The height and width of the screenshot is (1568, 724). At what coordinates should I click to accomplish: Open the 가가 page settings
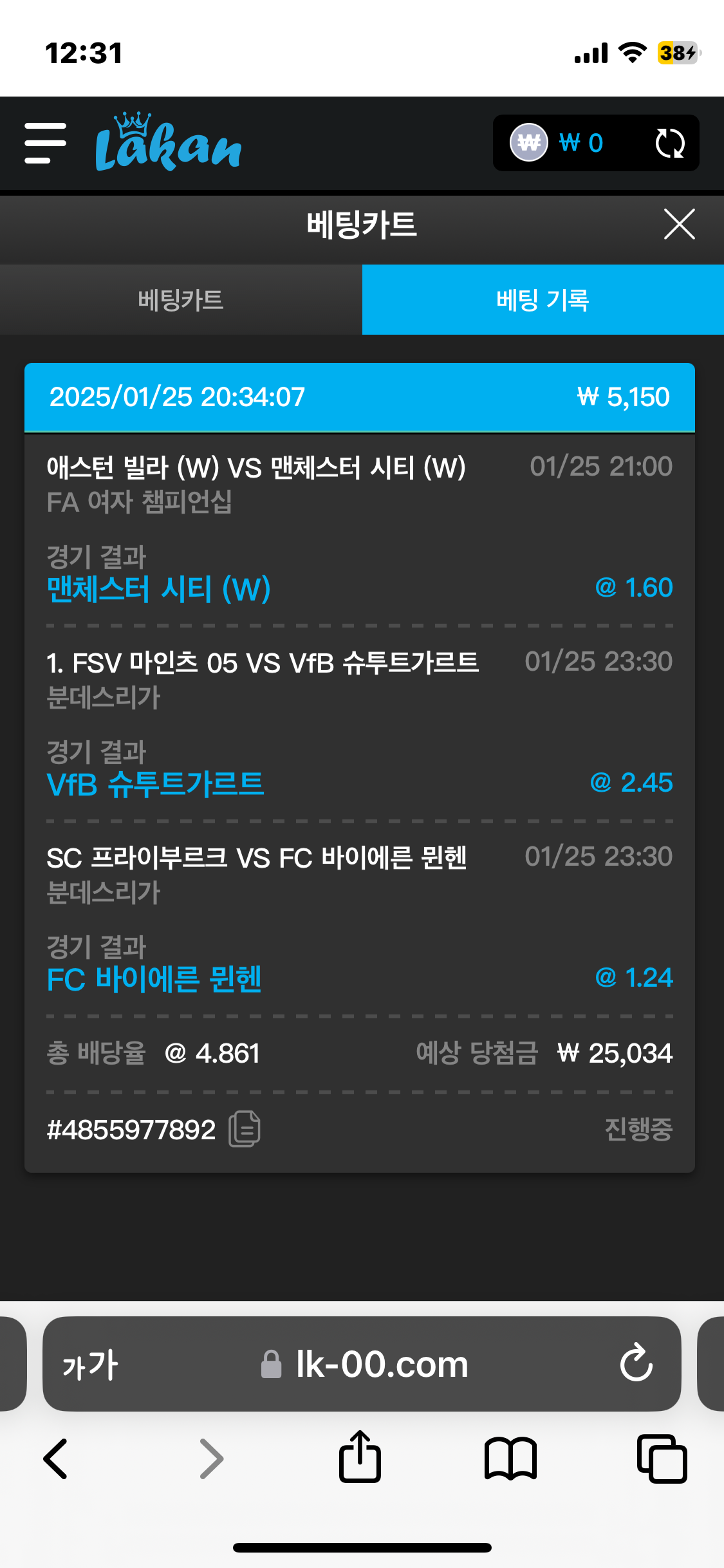tap(90, 1364)
